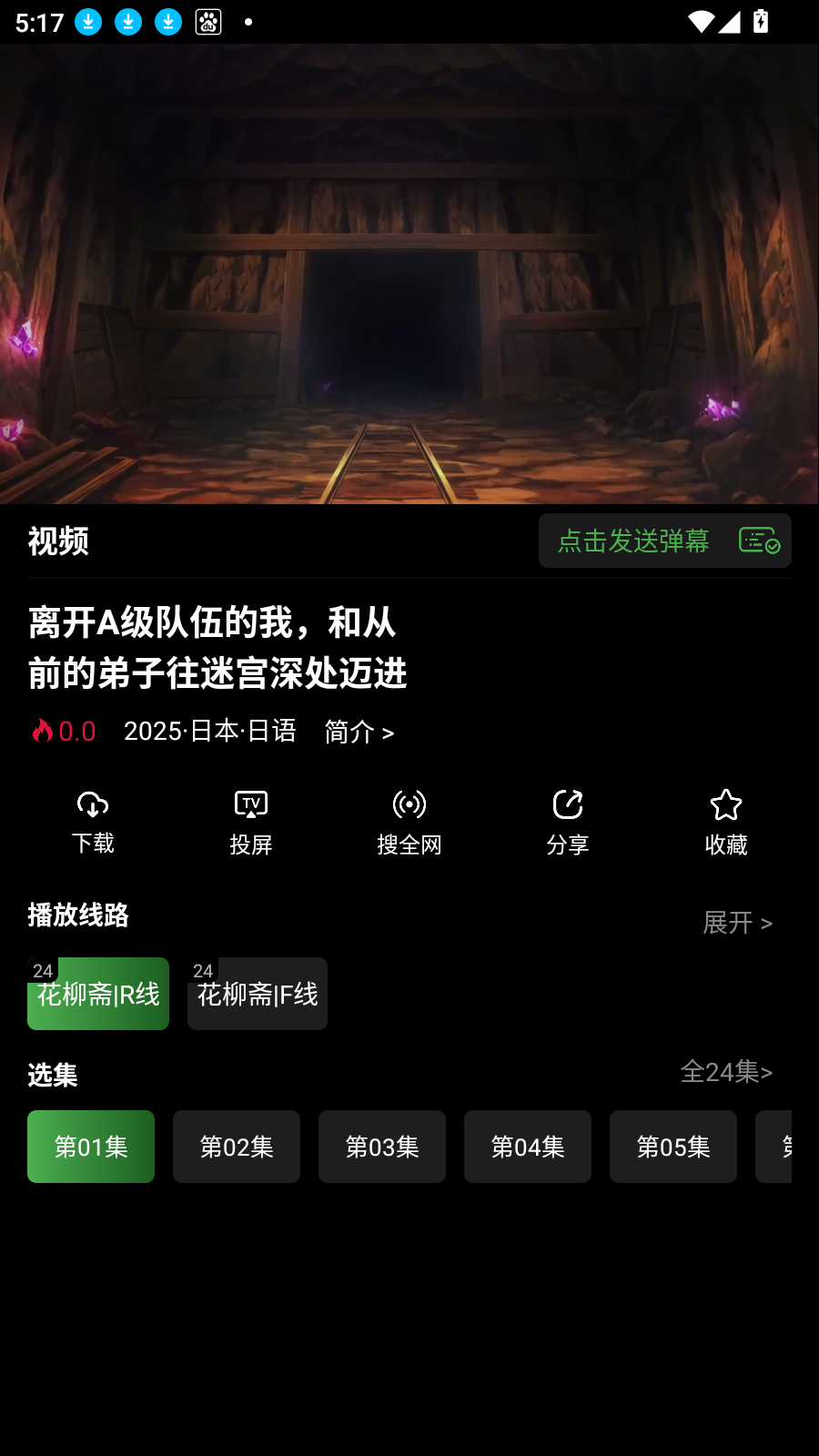
Task: Download this video via 下载
Action: coord(93,823)
